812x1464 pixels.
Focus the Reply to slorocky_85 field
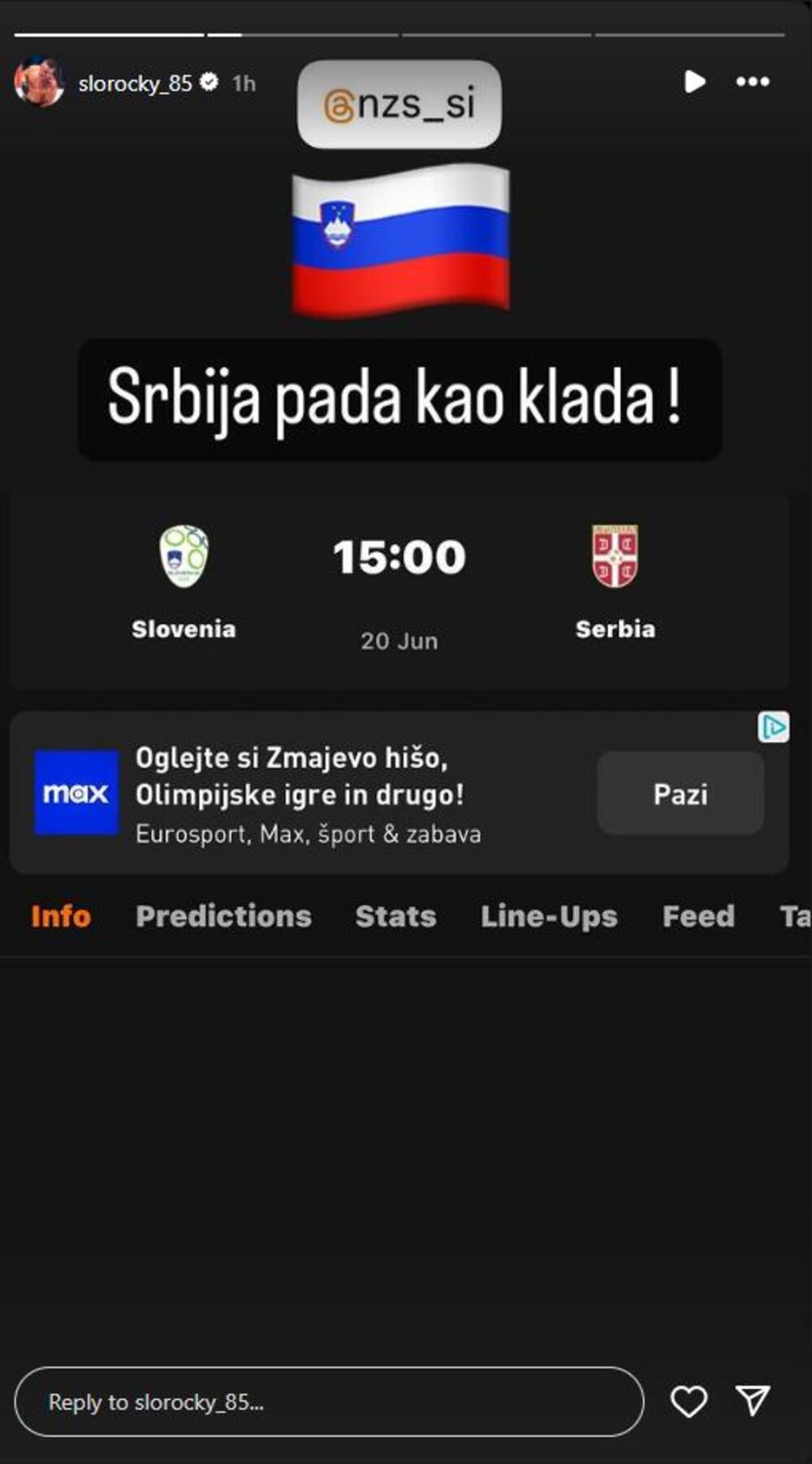(329, 1401)
